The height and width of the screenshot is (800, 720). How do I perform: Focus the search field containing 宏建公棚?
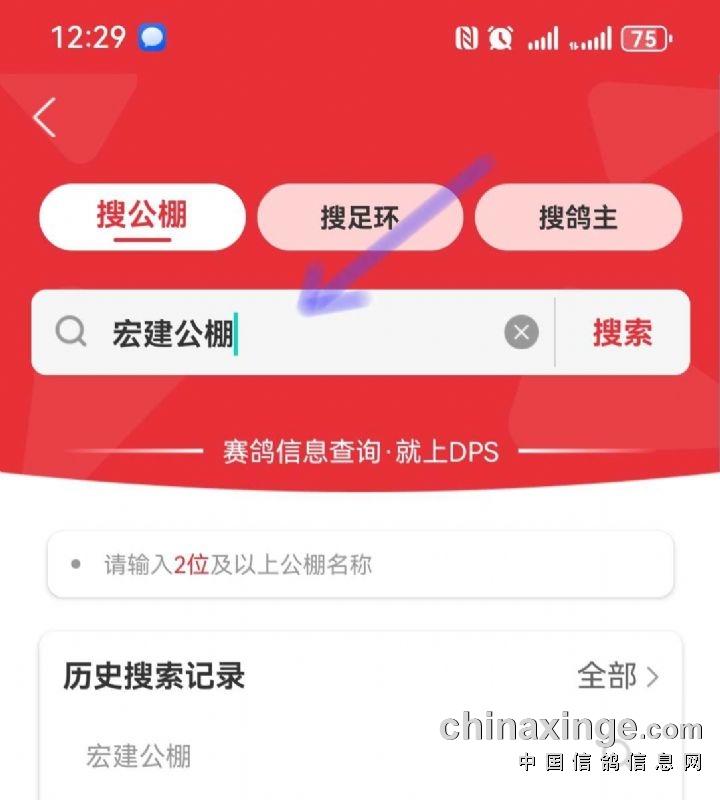(300, 333)
